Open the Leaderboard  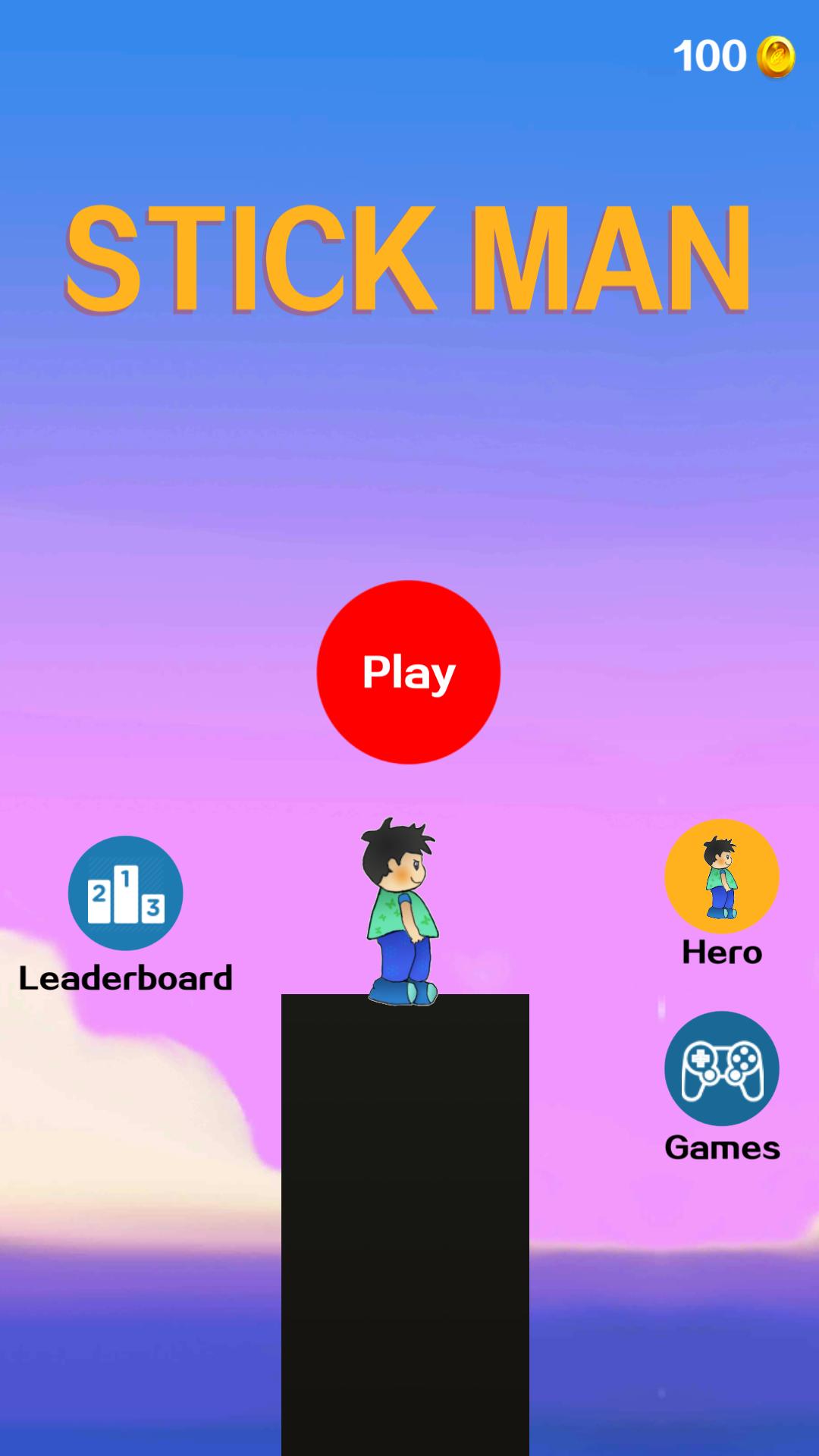[125, 893]
